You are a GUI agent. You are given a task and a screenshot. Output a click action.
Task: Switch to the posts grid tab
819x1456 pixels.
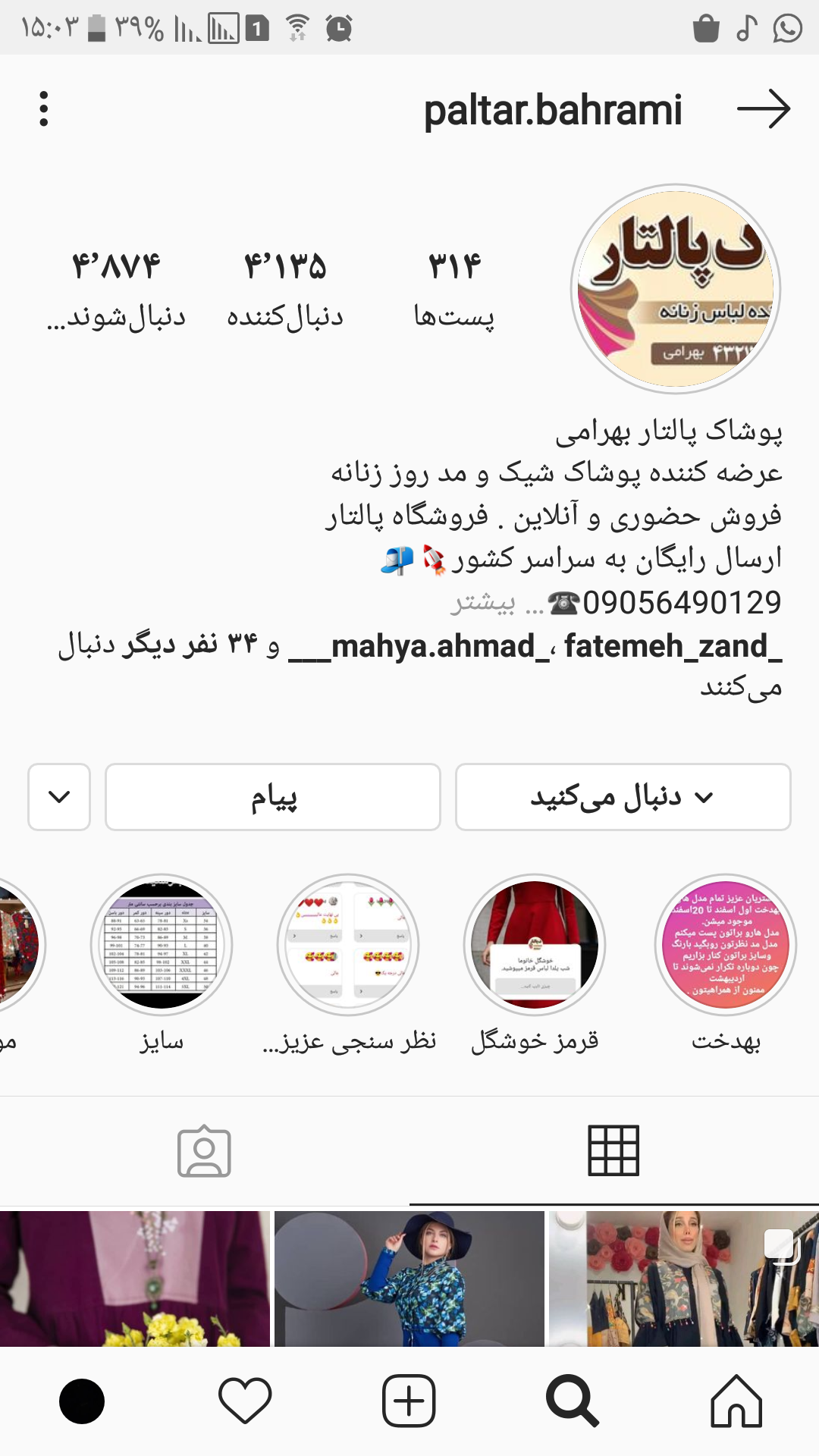click(613, 1150)
